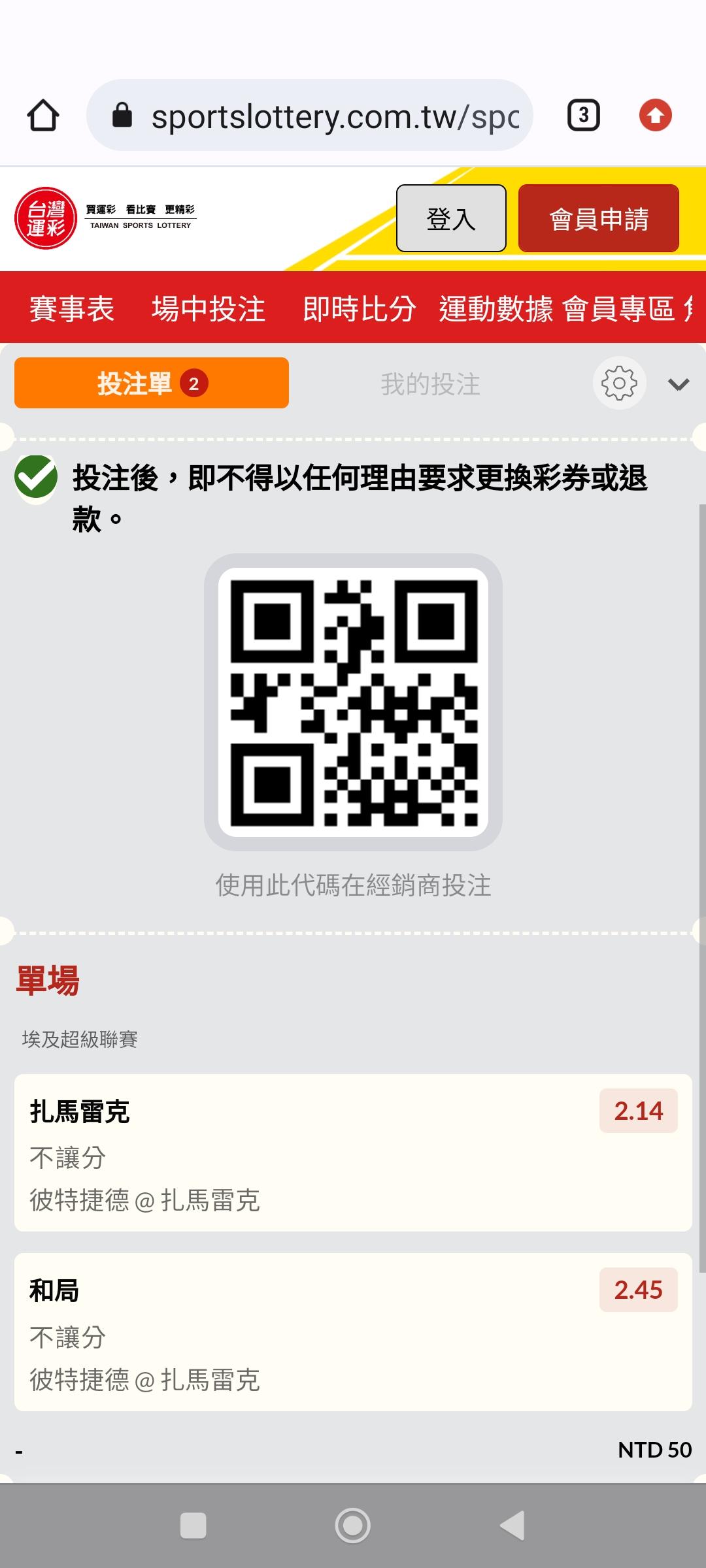Tap the Taiwan Sports Lottery logo
Screen dimensions: 706x1568
point(105,218)
